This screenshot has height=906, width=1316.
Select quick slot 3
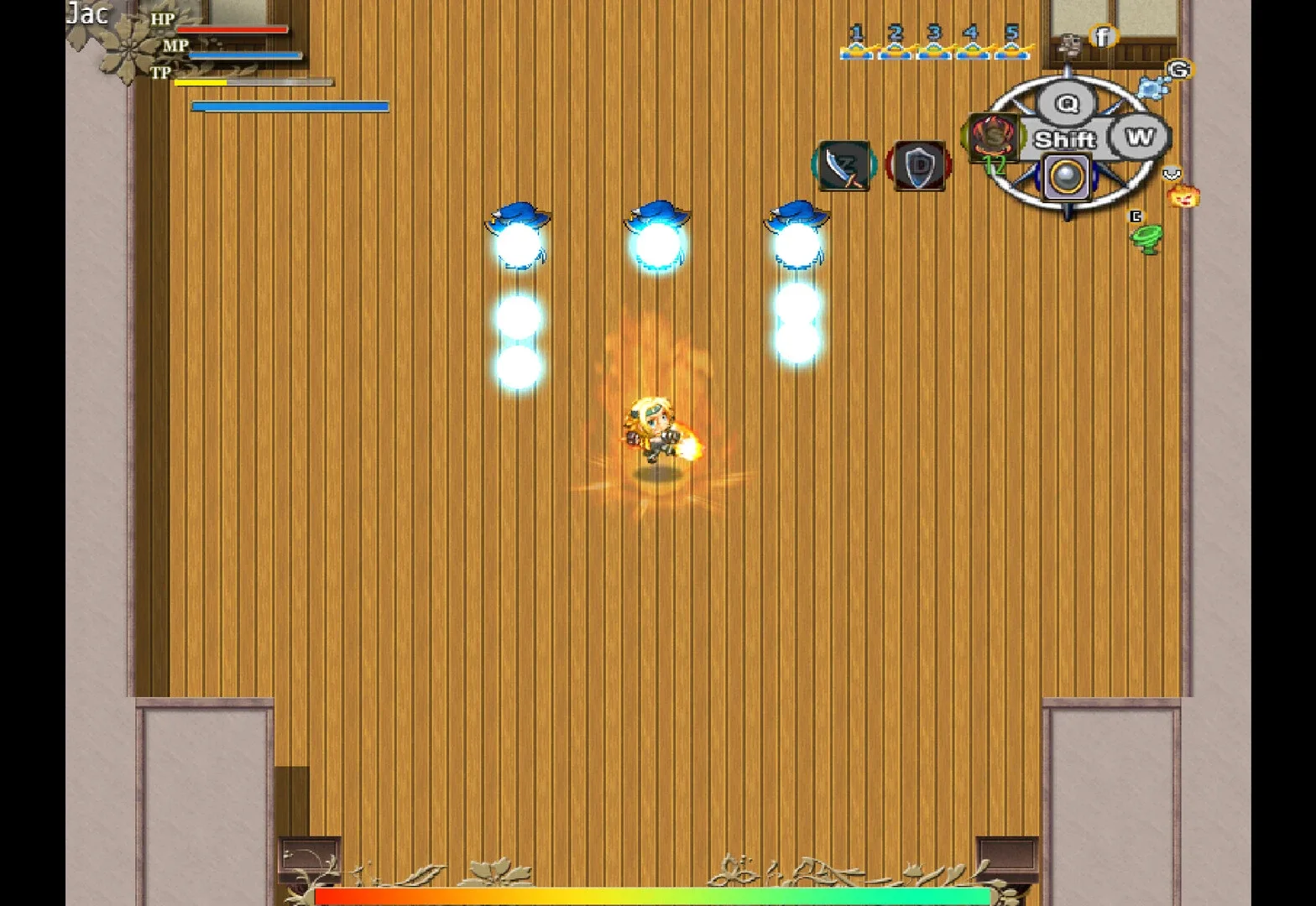934,43
